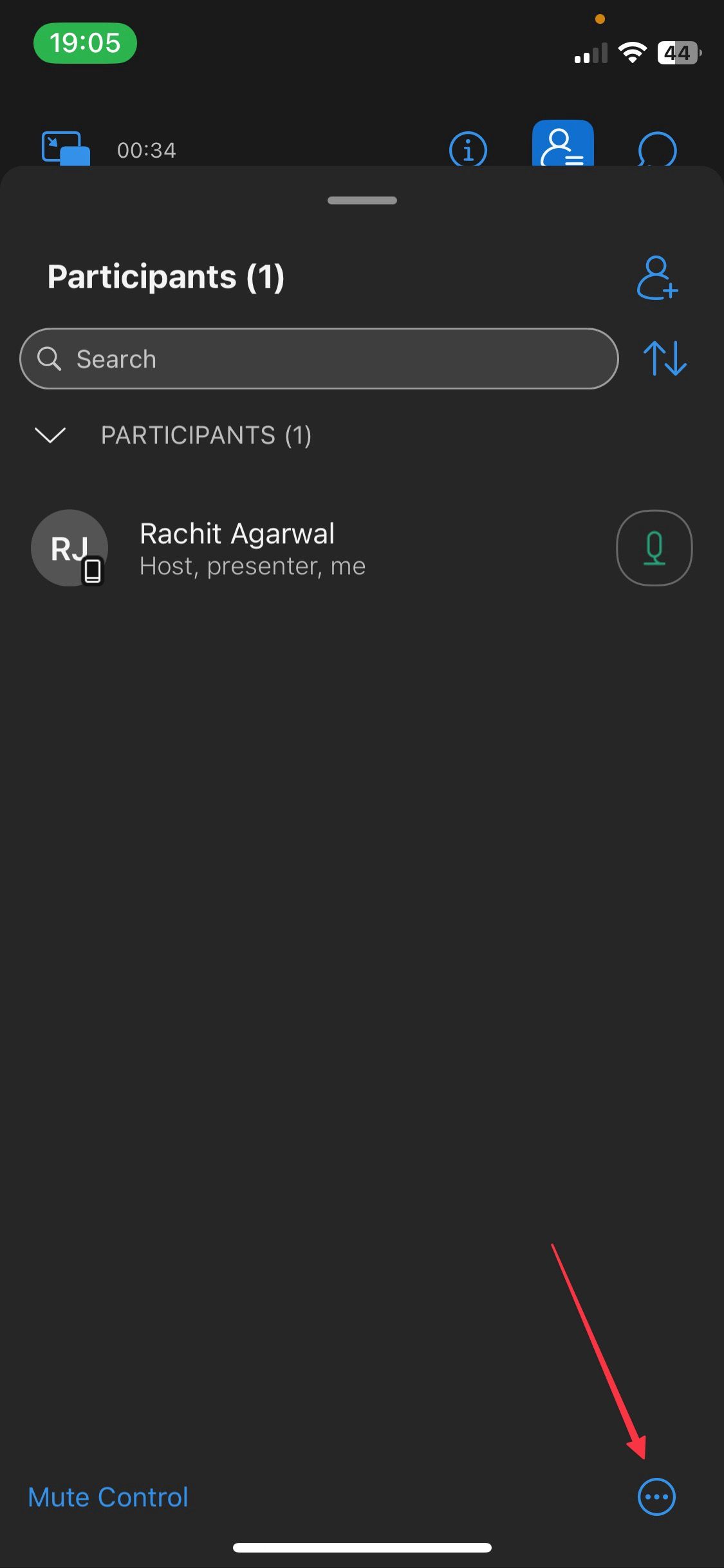The width and height of the screenshot is (724, 1568).
Task: Invite someone with the add participant icon
Action: click(x=658, y=278)
